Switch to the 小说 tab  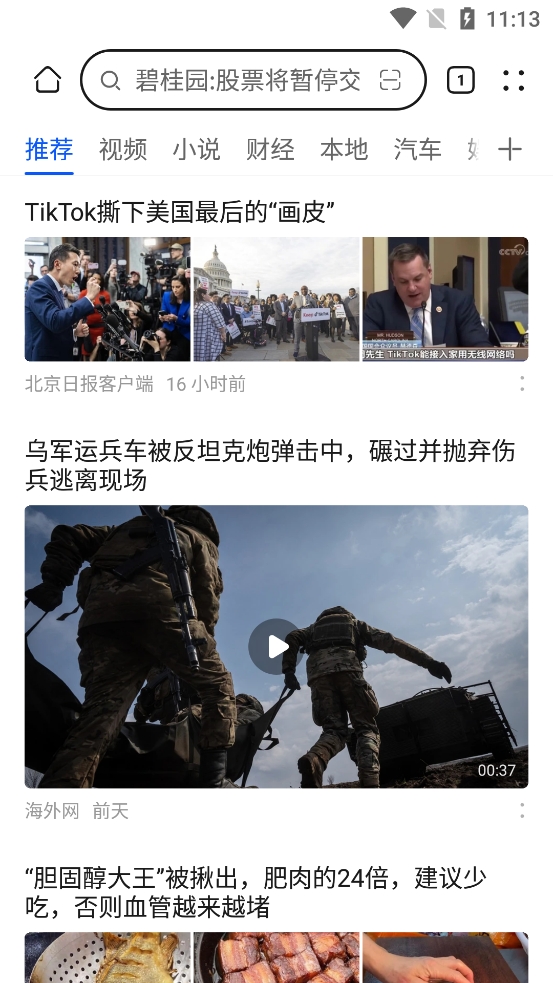point(196,150)
